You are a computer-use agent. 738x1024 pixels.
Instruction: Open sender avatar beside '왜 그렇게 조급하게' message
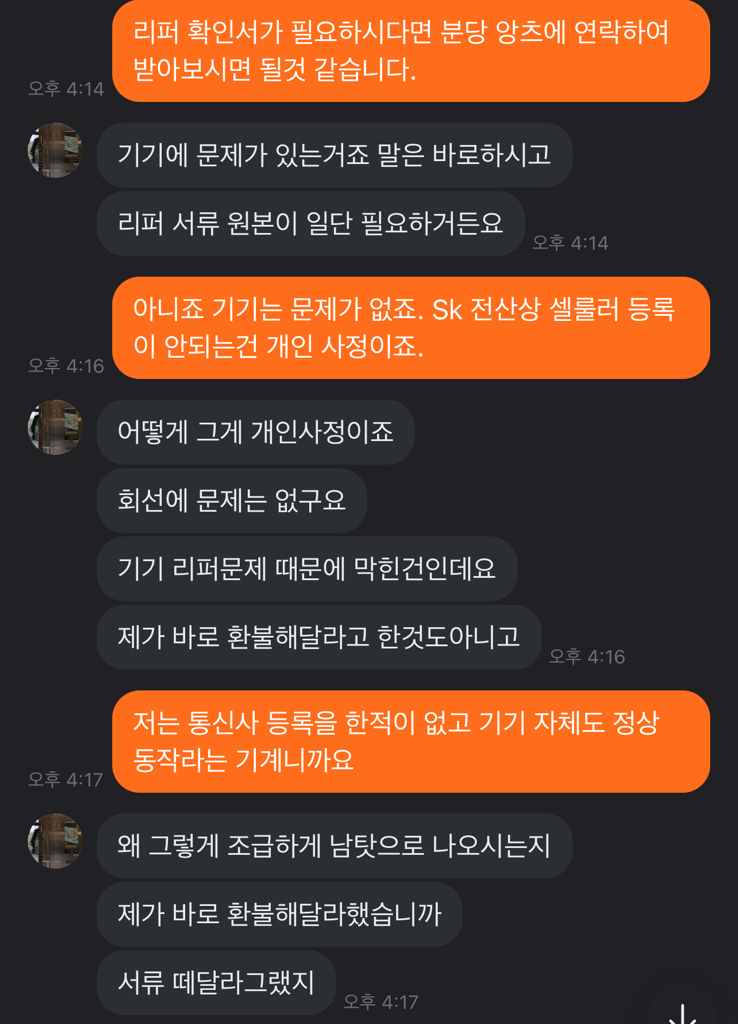[55, 841]
